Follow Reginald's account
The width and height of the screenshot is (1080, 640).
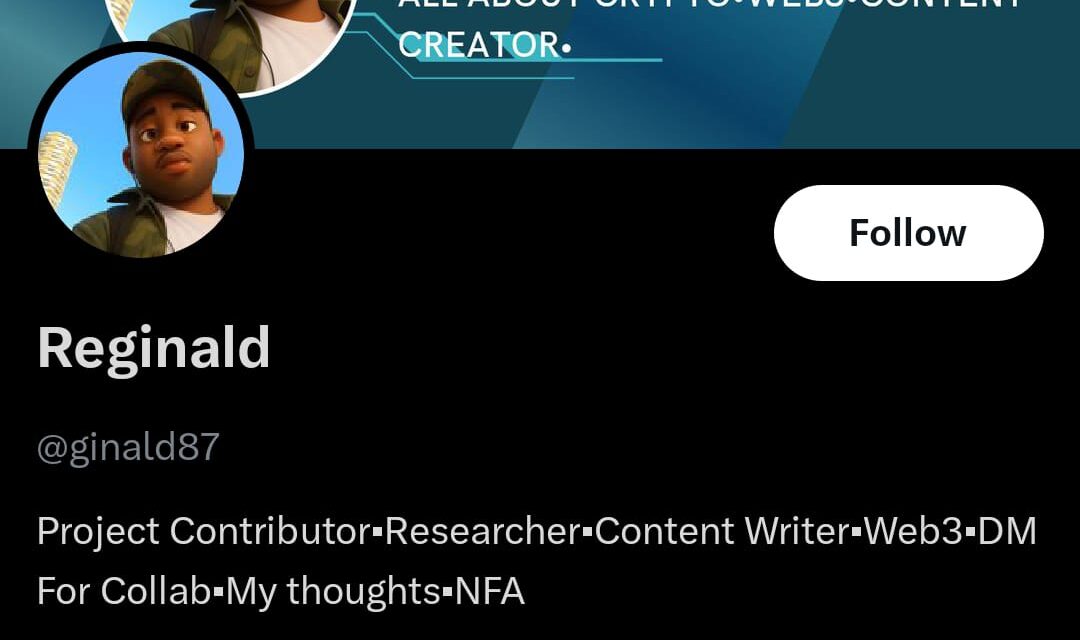[908, 233]
